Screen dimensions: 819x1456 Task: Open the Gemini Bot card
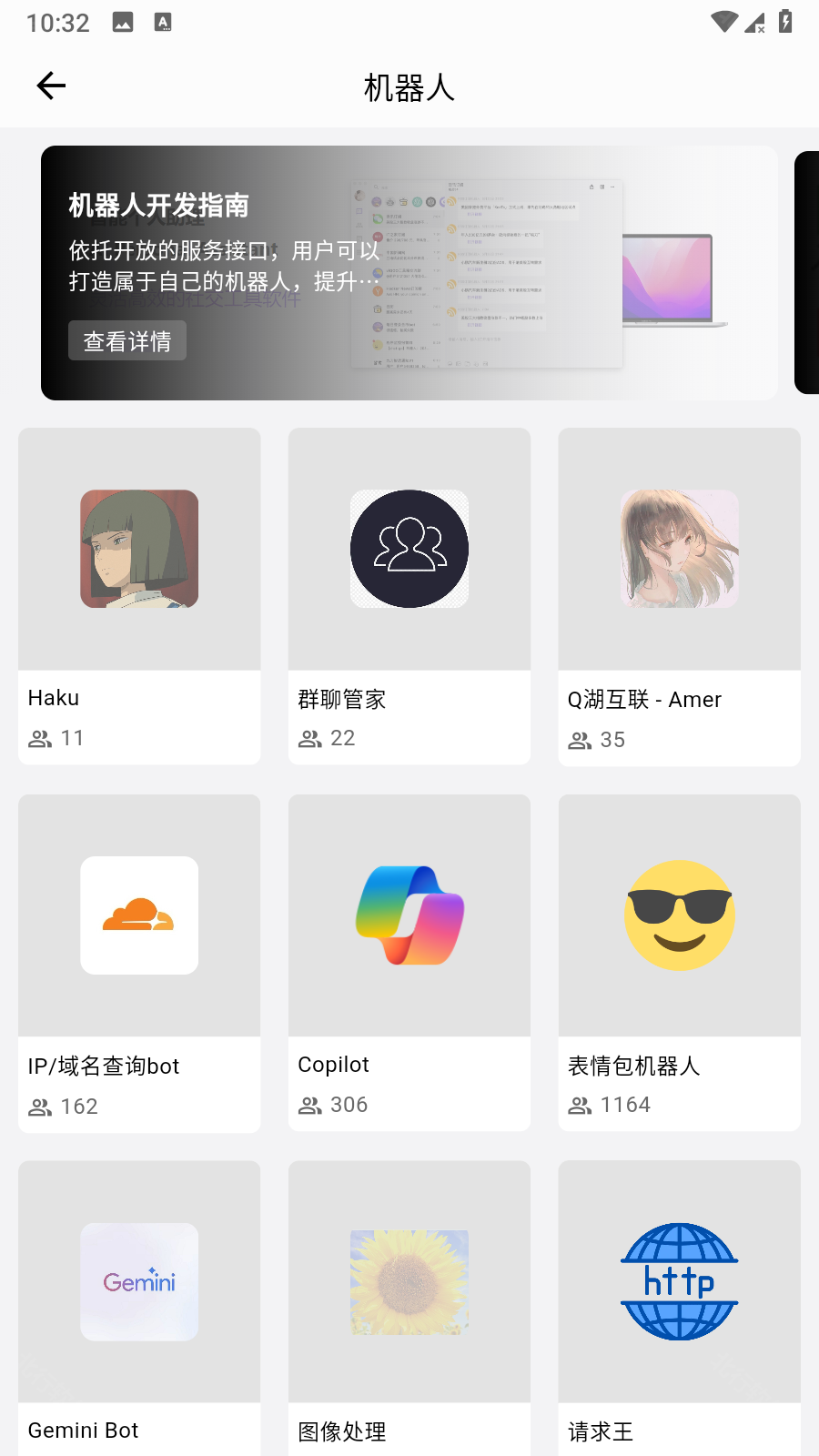pos(139,1306)
